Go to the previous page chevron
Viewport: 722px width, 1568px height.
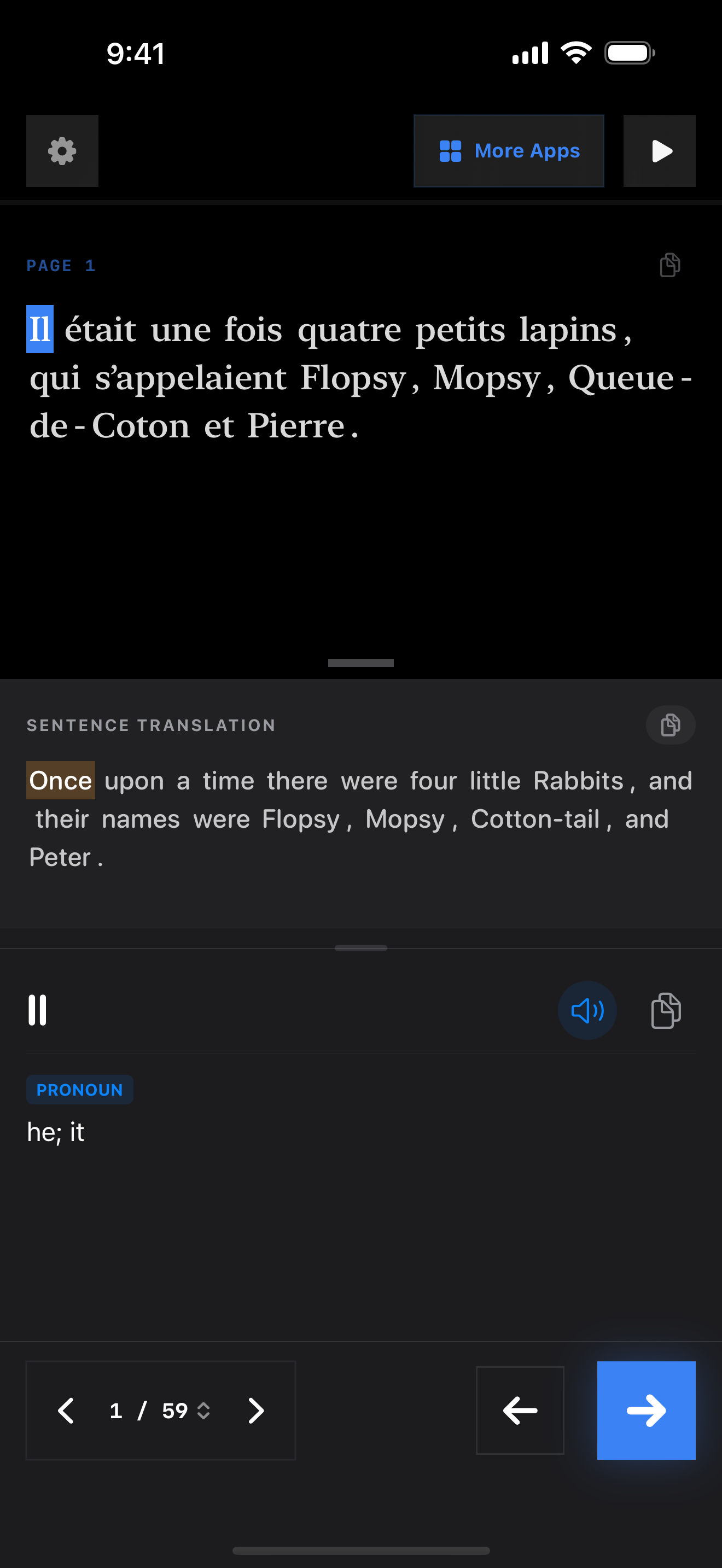66,1411
